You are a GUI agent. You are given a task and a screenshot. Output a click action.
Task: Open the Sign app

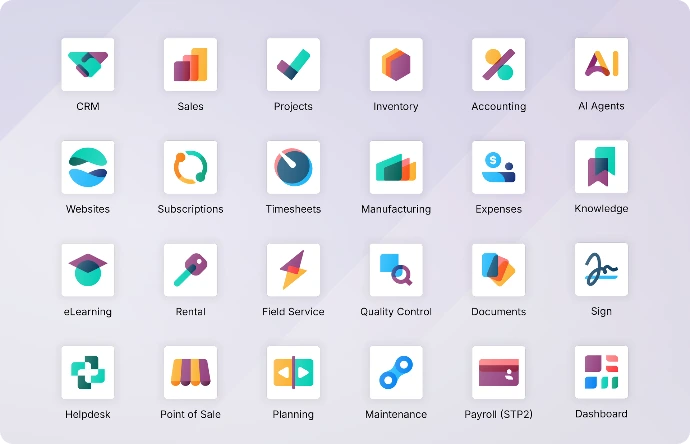[x=601, y=270]
